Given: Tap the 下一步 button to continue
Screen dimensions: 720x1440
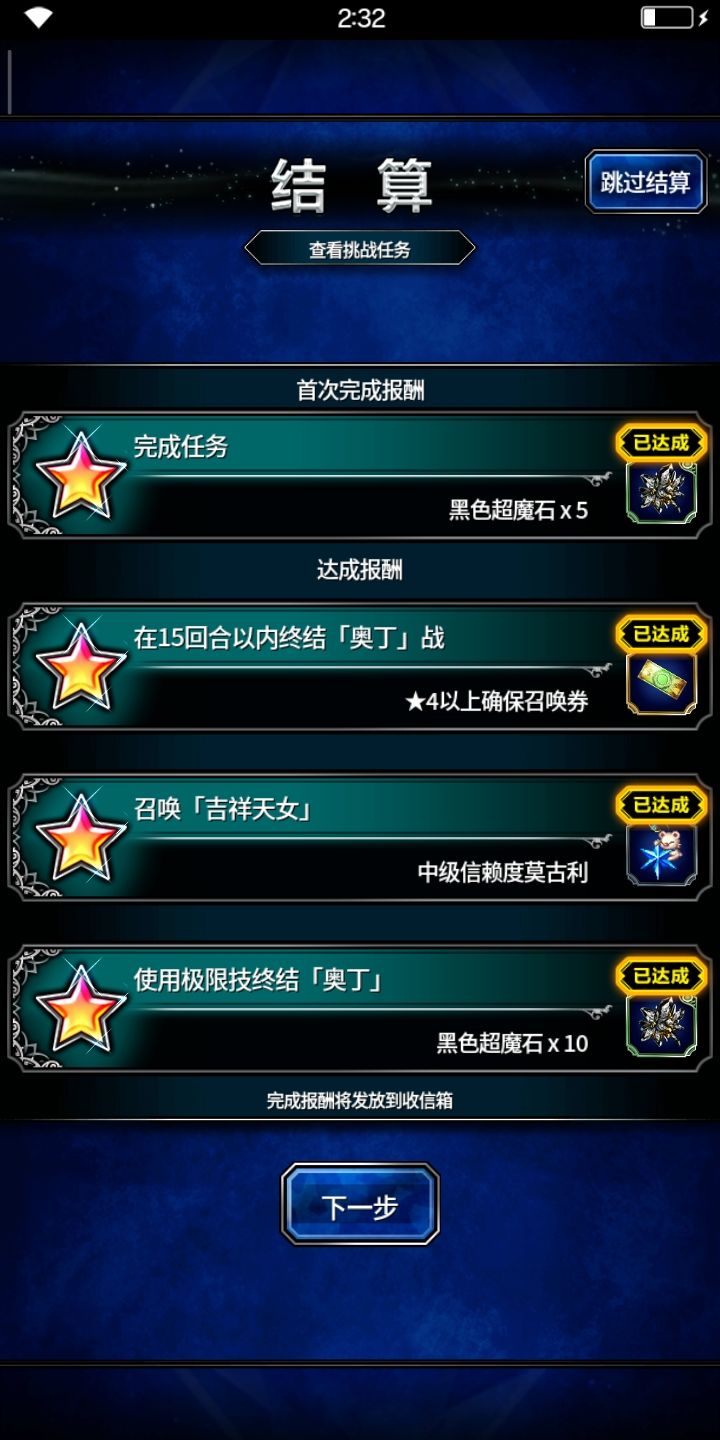Looking at the screenshot, I should [x=360, y=1205].
